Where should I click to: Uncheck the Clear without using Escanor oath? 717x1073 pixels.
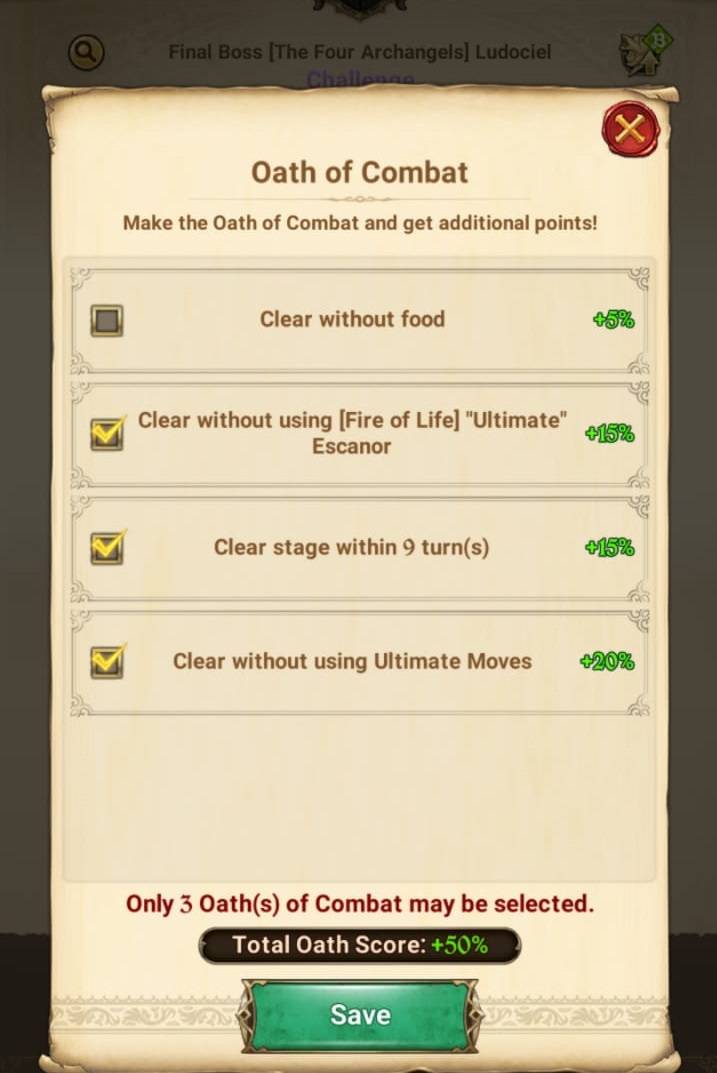[x=107, y=433]
